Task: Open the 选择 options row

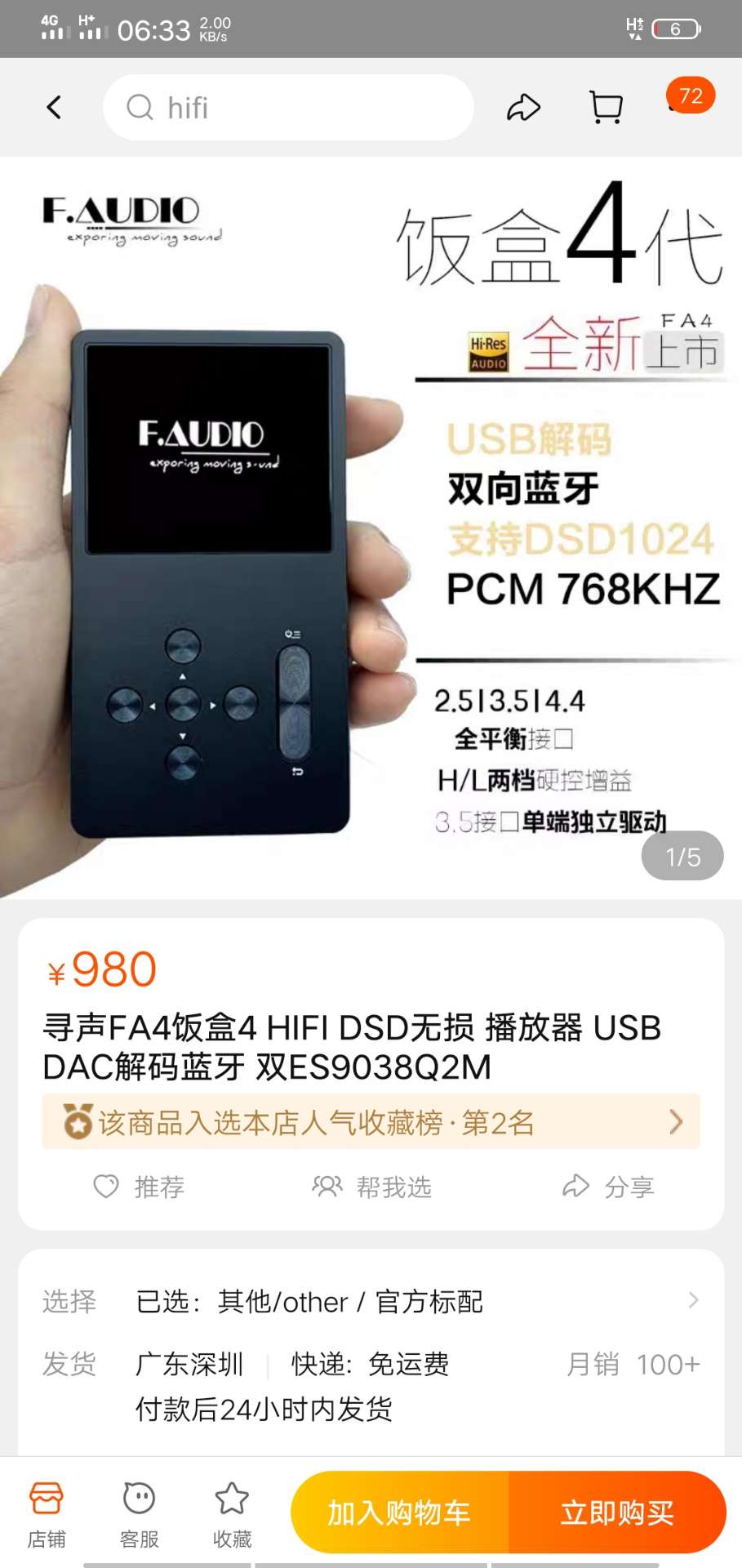Action: click(371, 1301)
